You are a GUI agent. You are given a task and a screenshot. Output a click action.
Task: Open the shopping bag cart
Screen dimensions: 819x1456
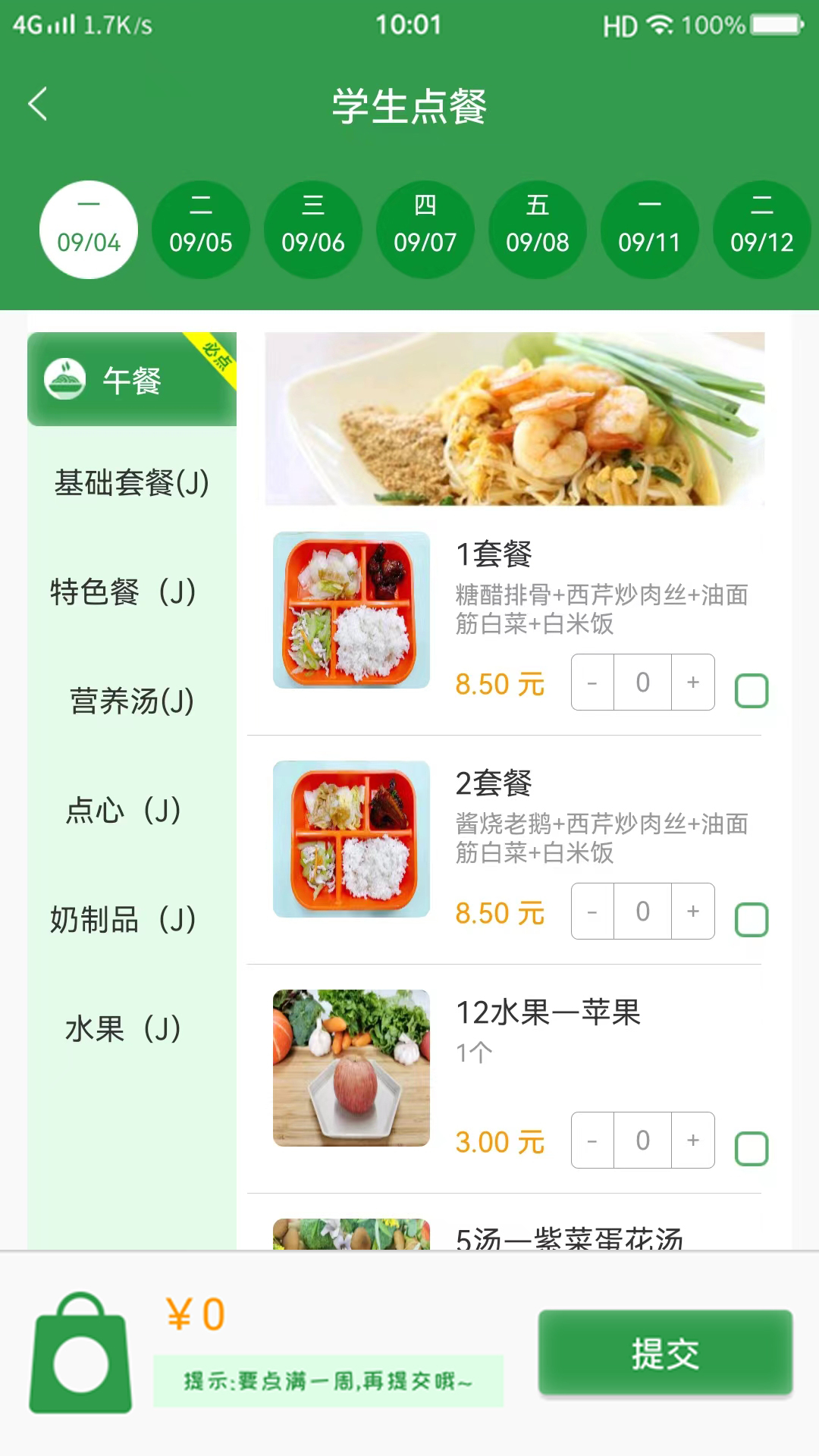[x=80, y=1354]
